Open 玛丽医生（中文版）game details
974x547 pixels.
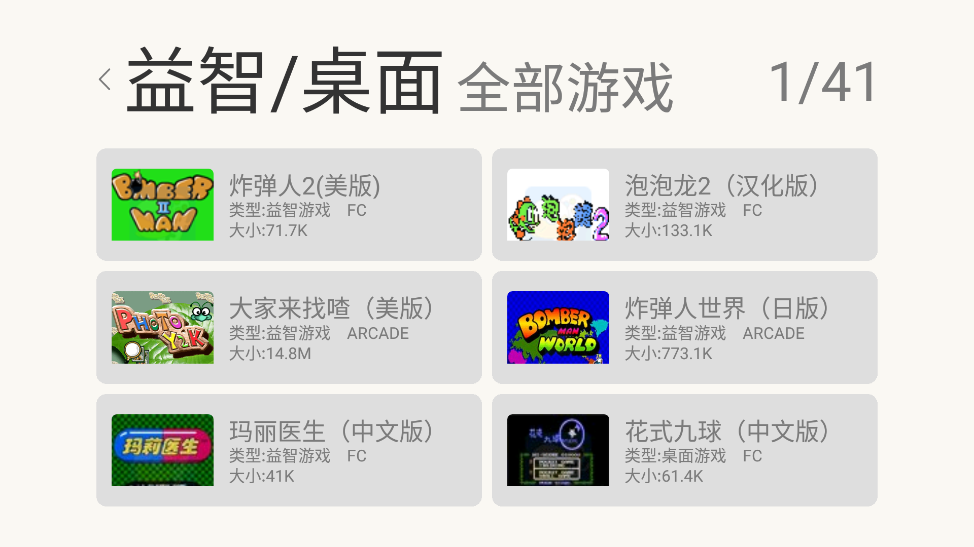coord(288,450)
